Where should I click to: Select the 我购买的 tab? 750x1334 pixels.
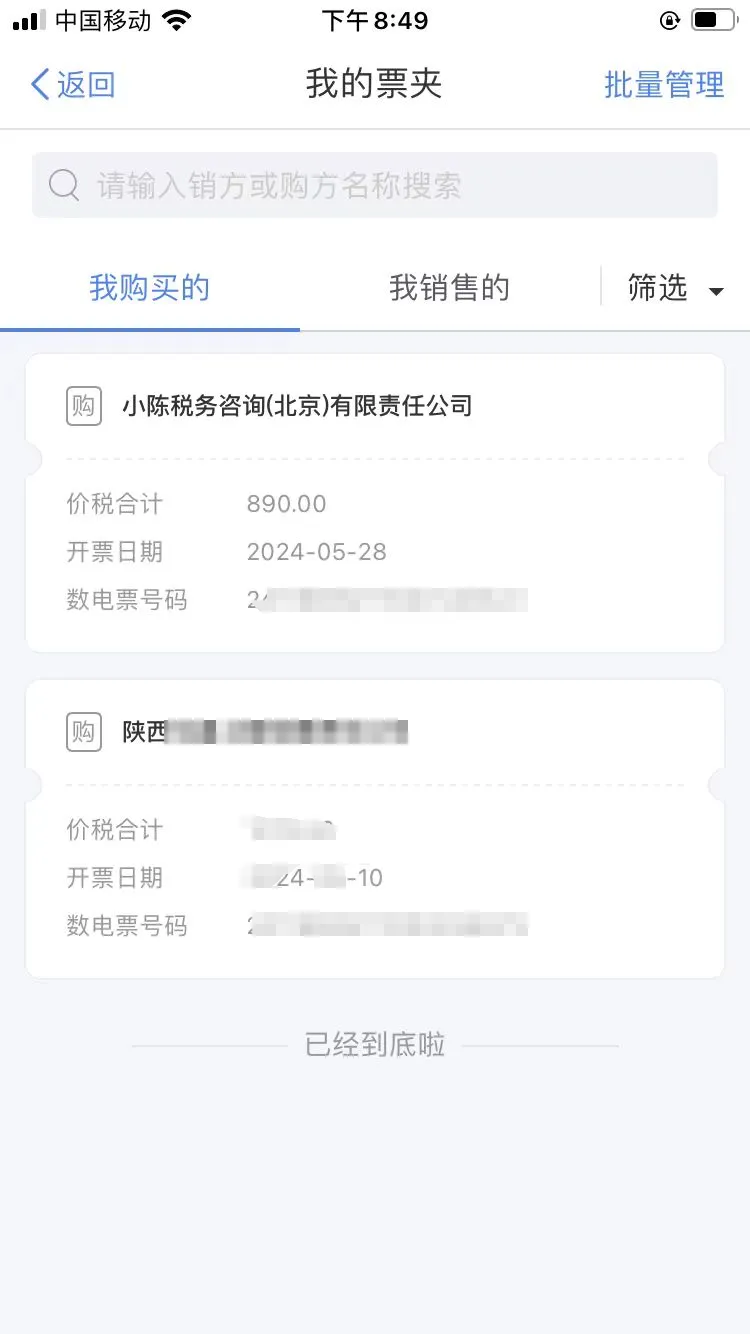[x=149, y=288]
